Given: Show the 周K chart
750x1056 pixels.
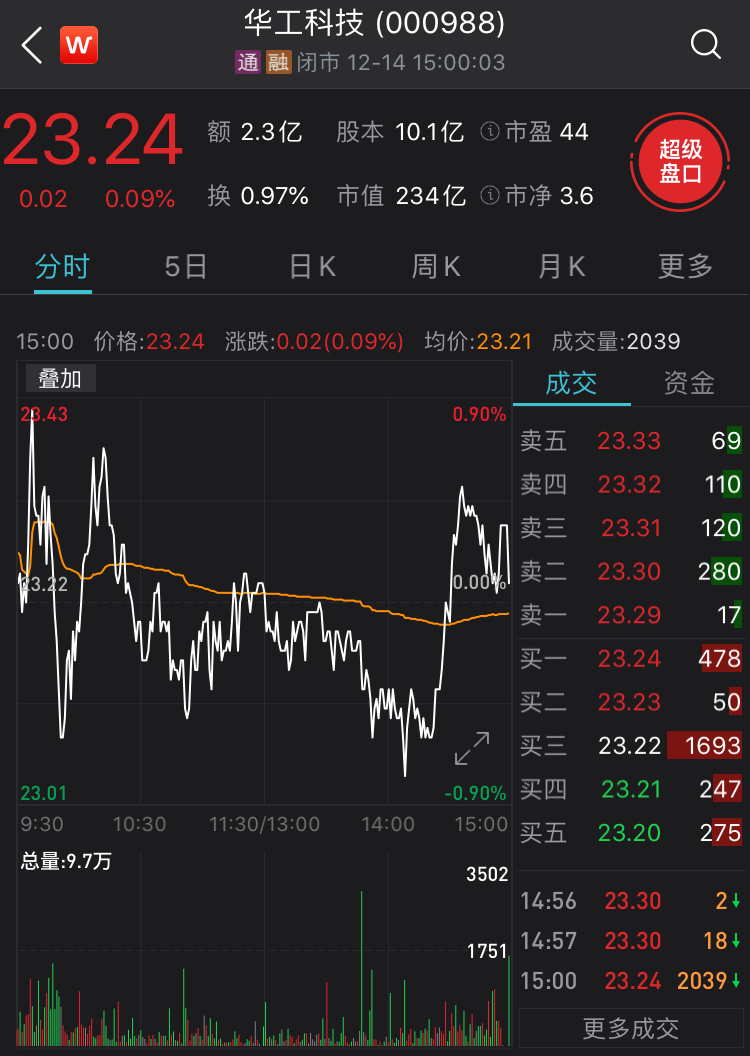Looking at the screenshot, I should [436, 266].
